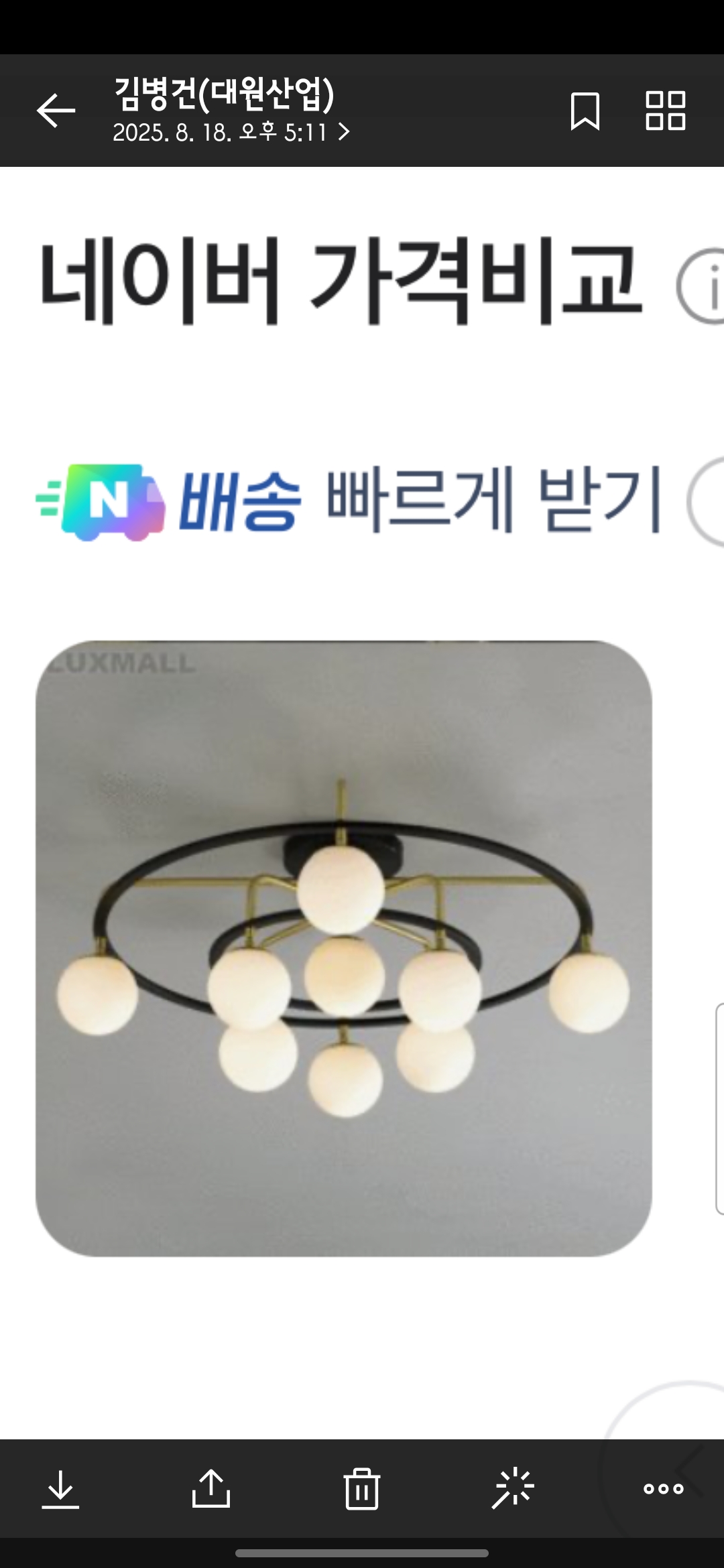Open the three-dot more options menu
The width and height of the screenshot is (724, 1568).
click(664, 1489)
